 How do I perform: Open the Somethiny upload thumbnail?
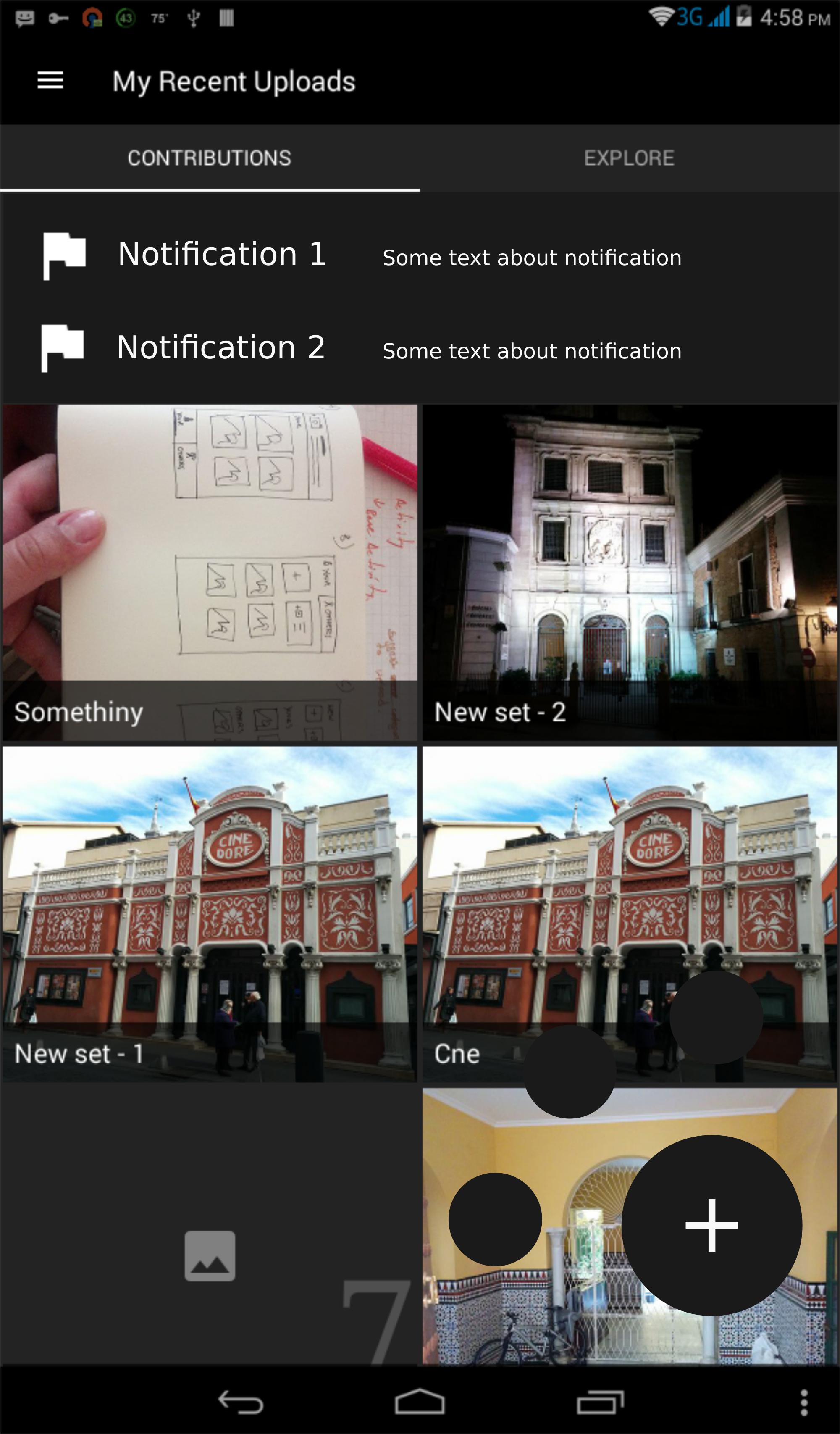click(209, 572)
